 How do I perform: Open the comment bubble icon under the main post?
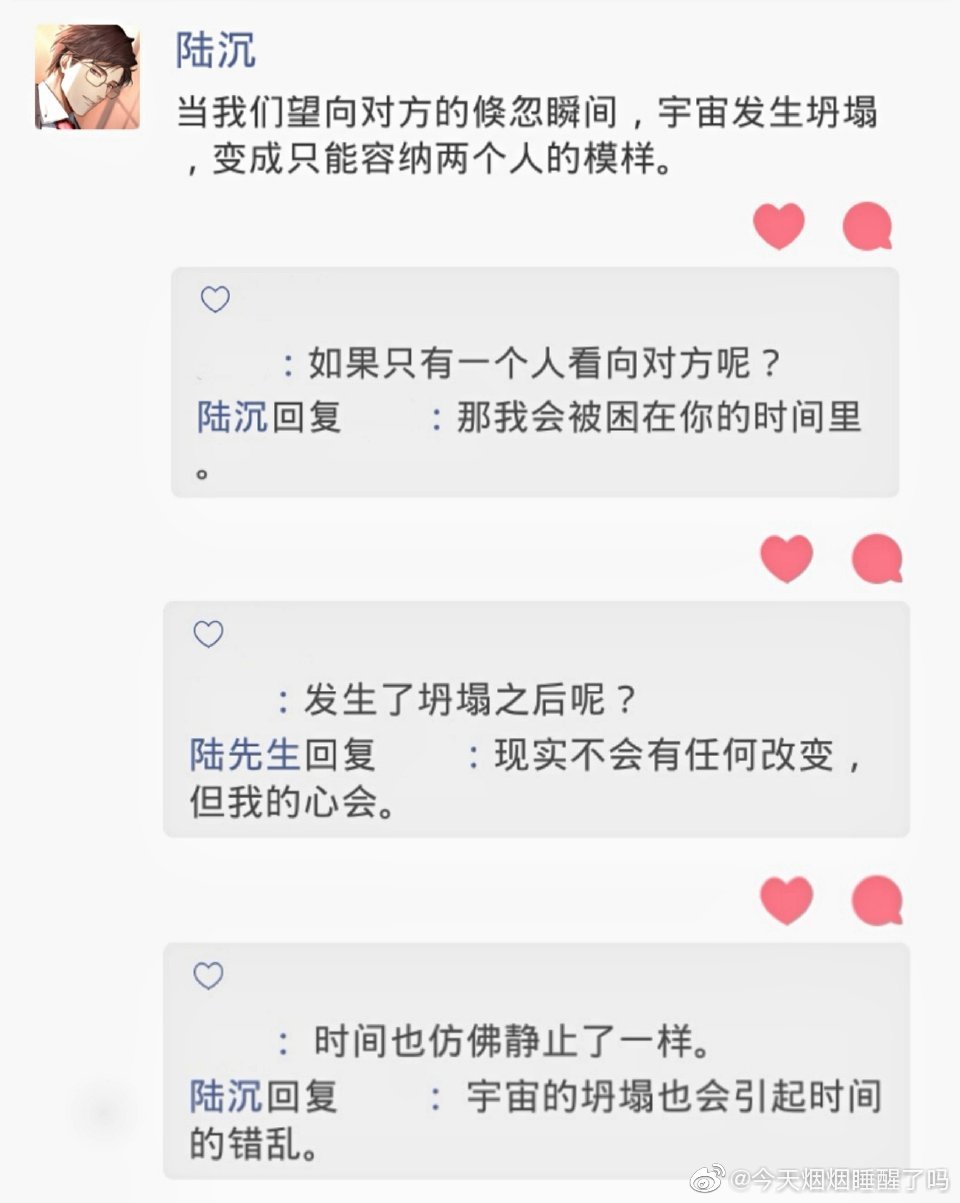click(868, 228)
